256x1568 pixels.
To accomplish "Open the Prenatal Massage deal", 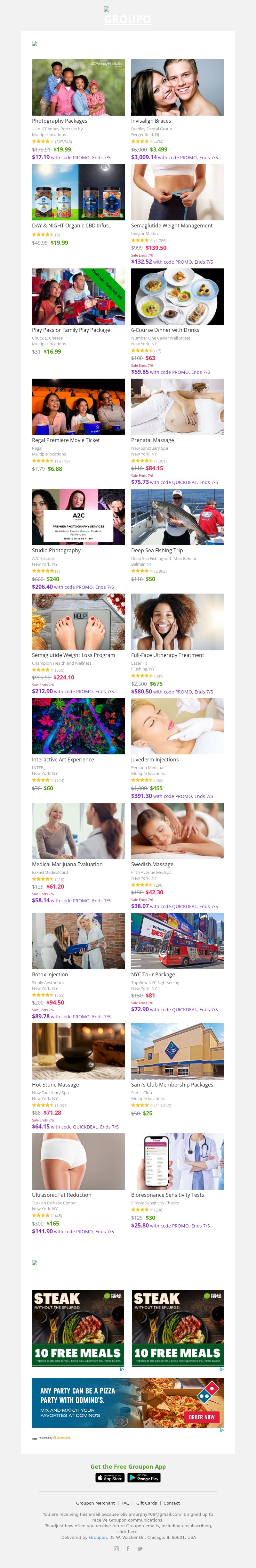I will 177,406.
